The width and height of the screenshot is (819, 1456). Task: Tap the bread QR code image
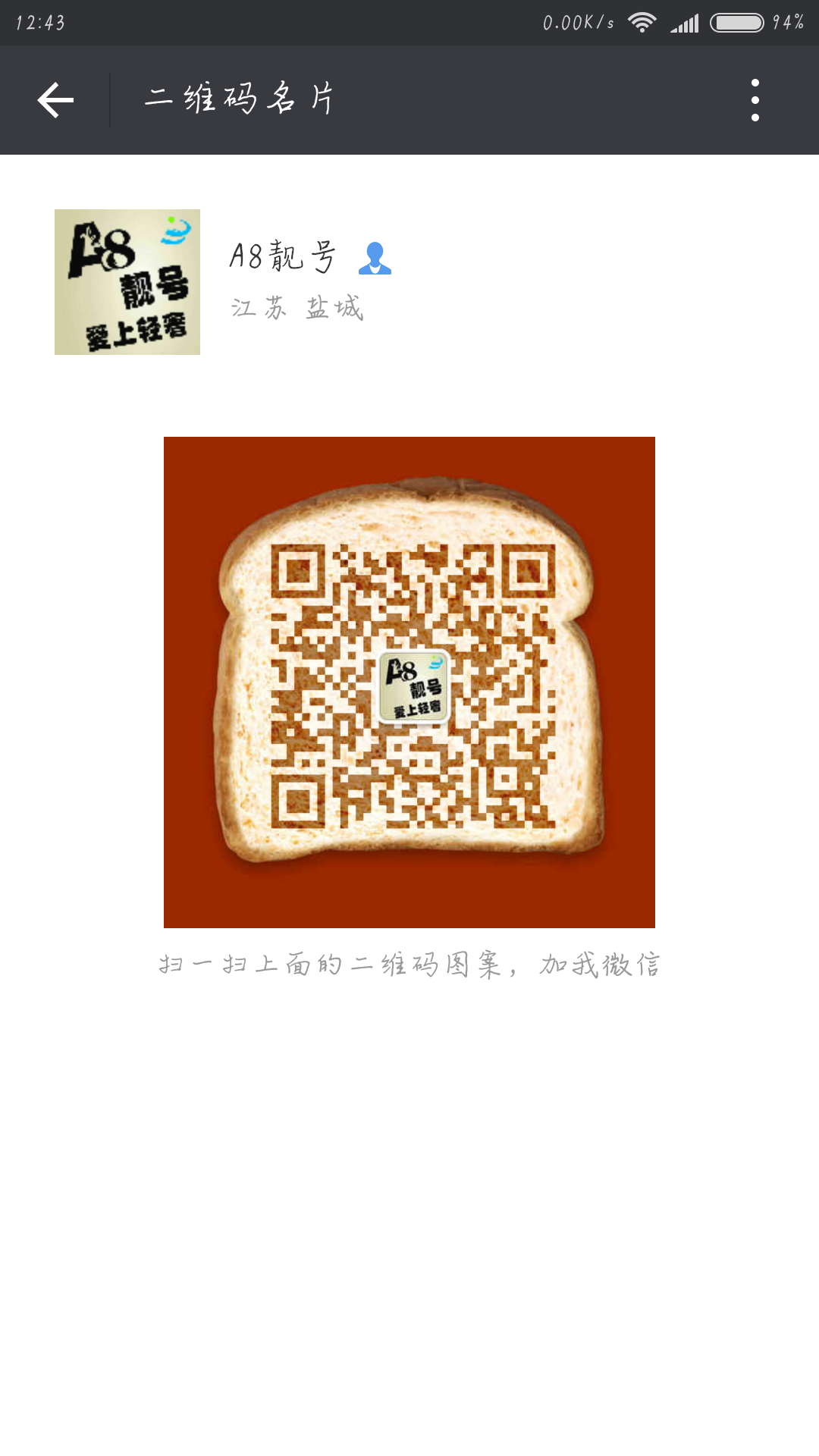click(x=409, y=679)
